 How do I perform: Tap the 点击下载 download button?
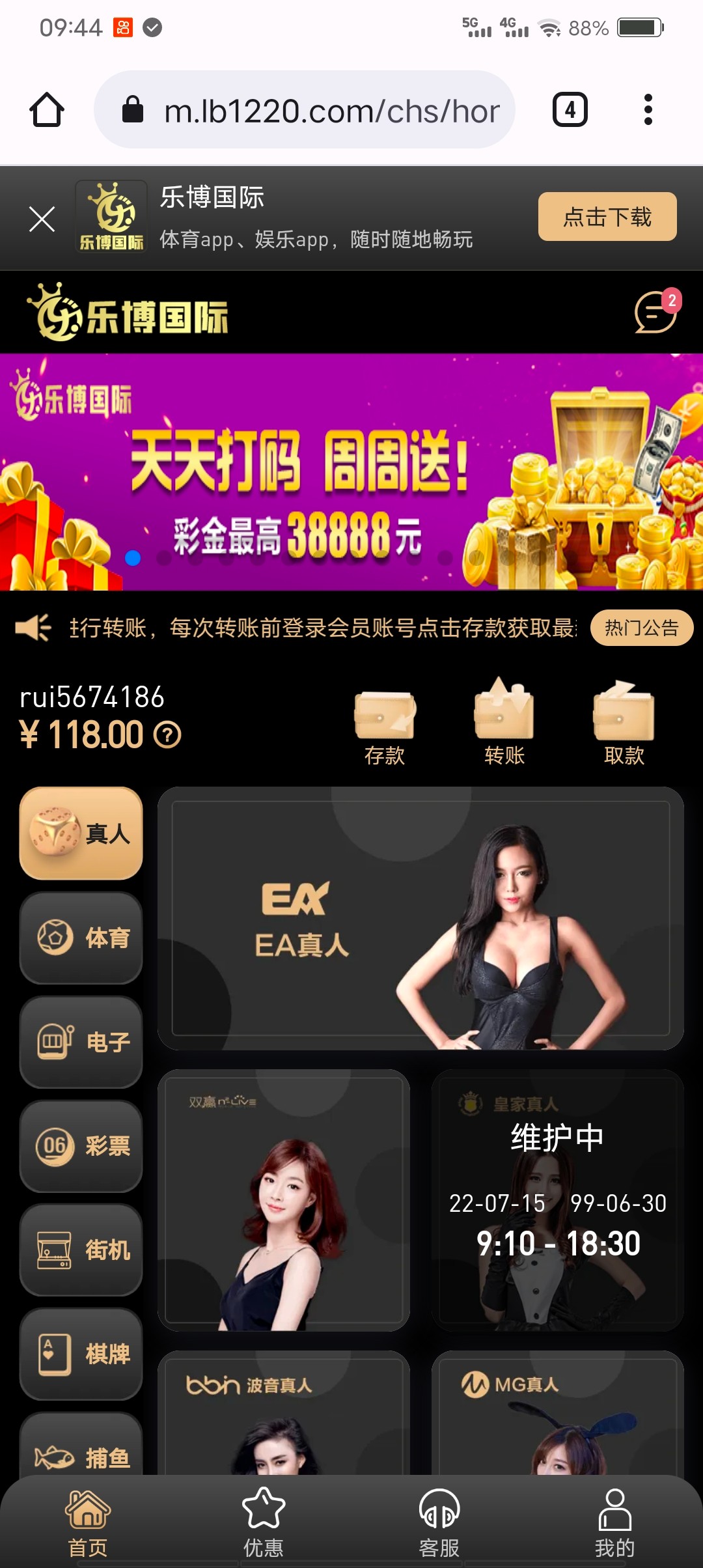(607, 217)
